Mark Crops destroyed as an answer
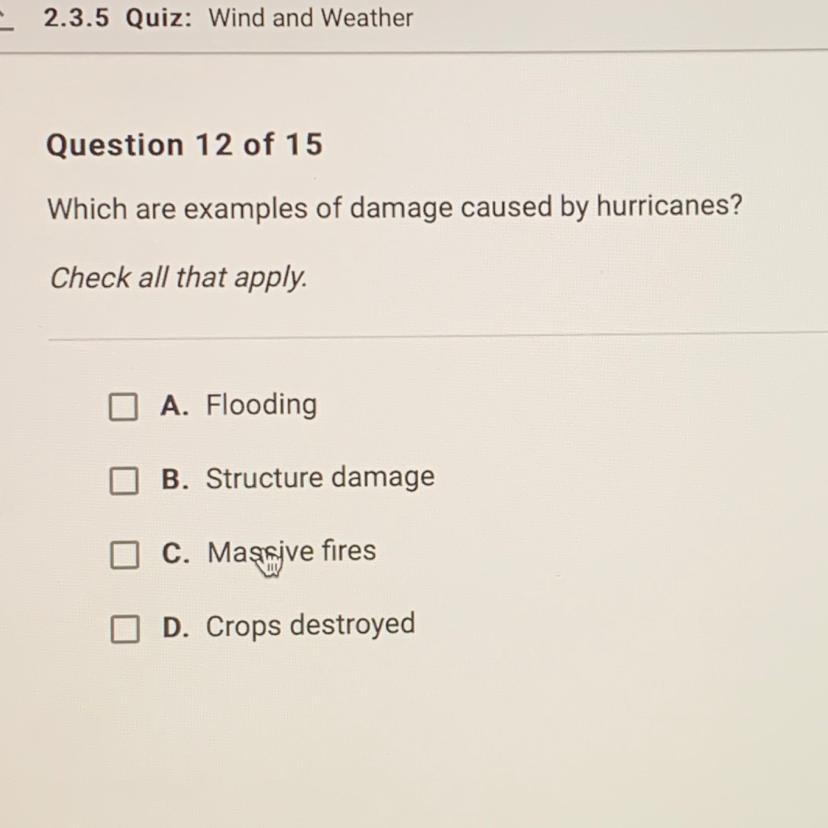 click(125, 628)
